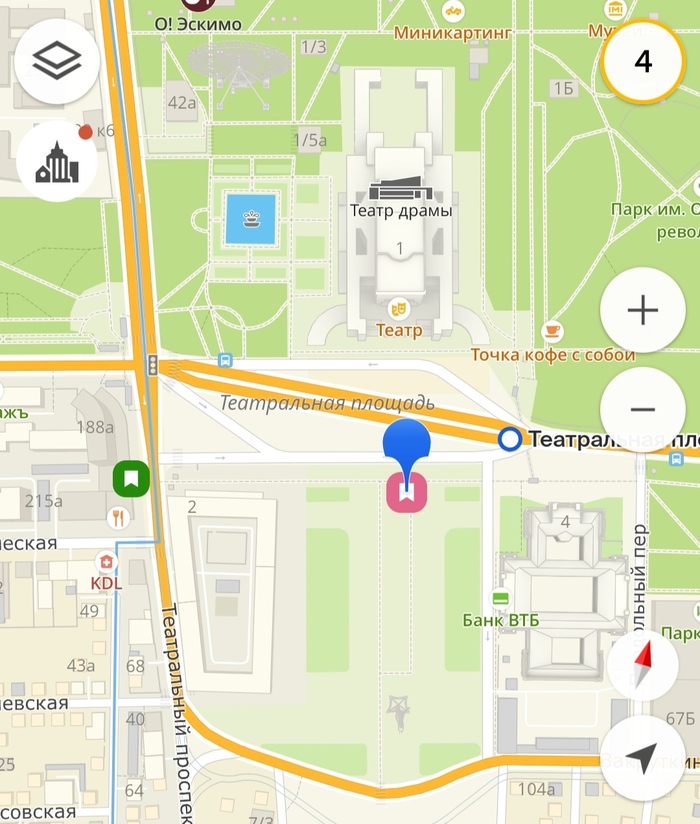Open the traffic level 4 indicator
Screen dimensions: 700x824
tap(643, 61)
